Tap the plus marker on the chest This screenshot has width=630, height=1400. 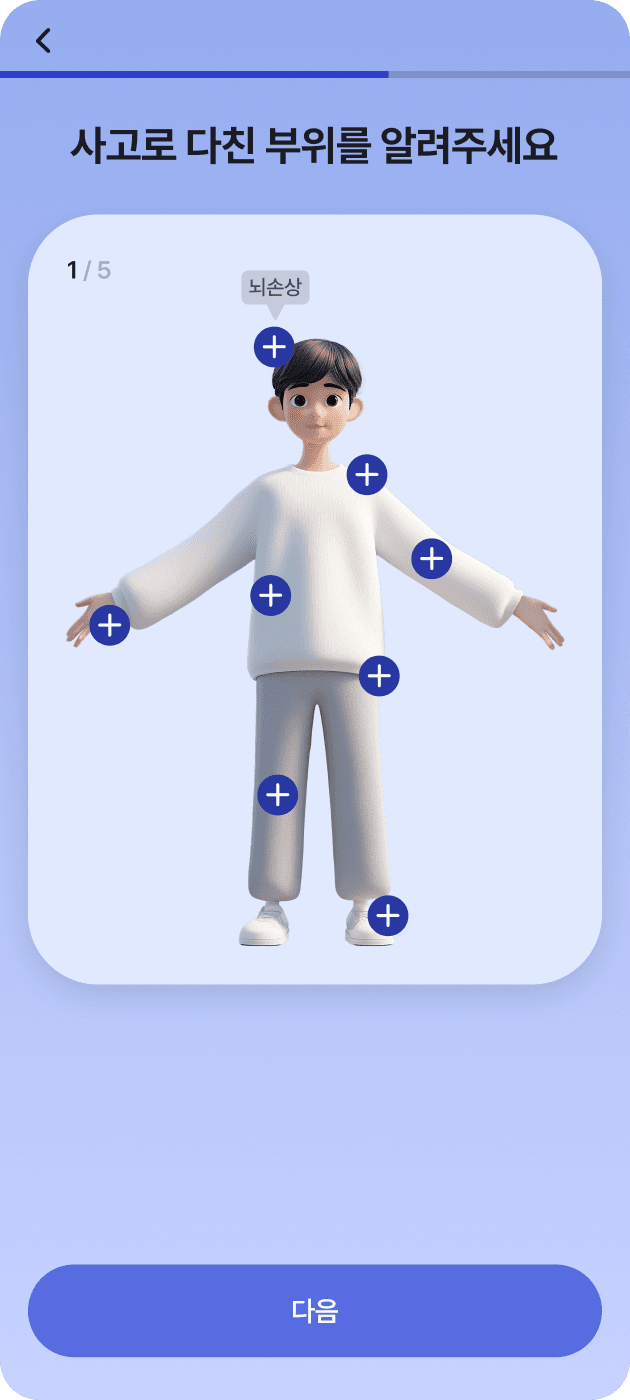pos(270,596)
